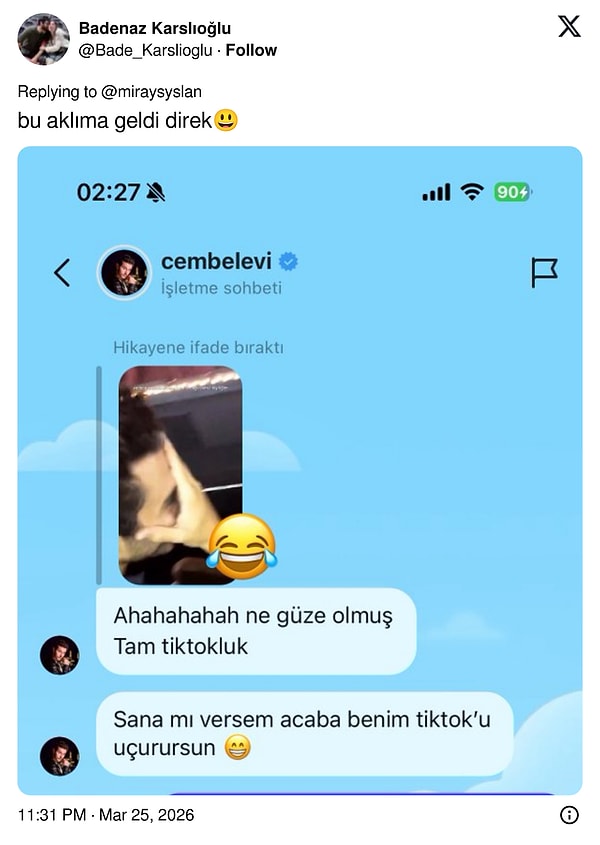The height and width of the screenshot is (845, 600).
Task: Follow Badenaz Karslıoğlu
Action: pos(252,50)
